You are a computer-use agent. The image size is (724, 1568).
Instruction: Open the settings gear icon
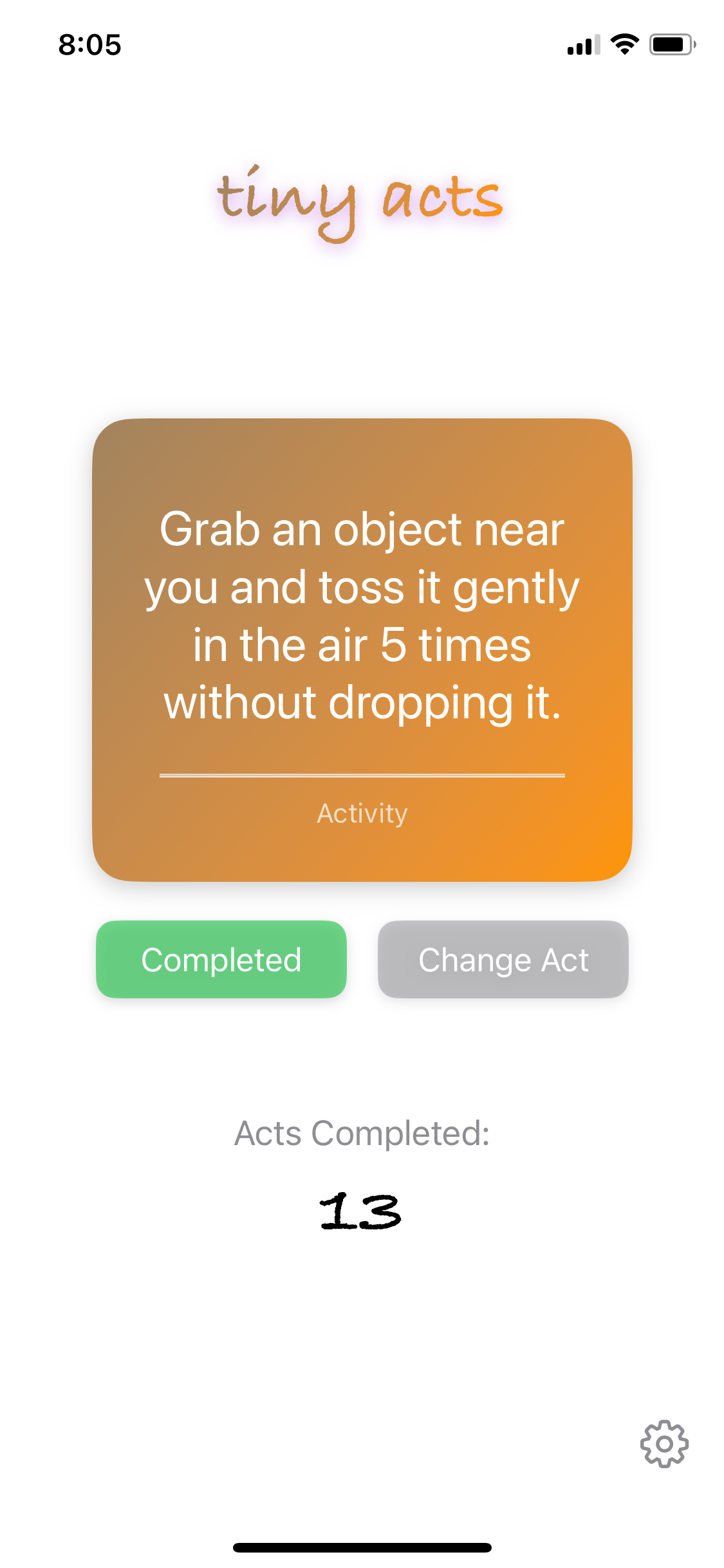664,1444
